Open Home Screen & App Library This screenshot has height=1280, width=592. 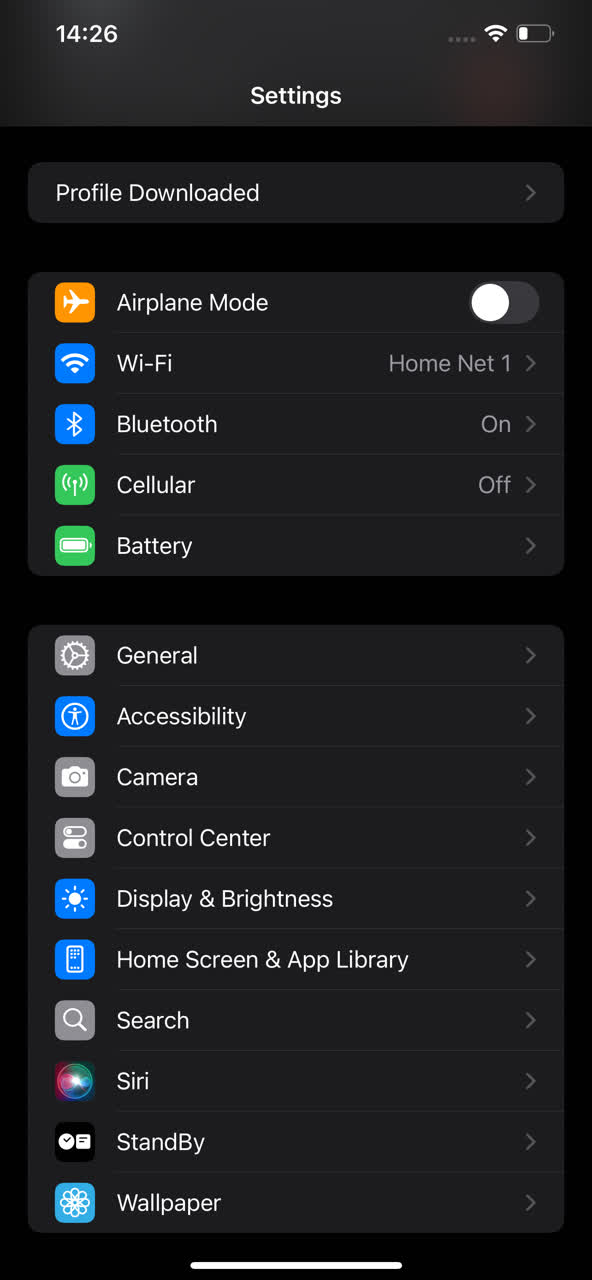296,960
